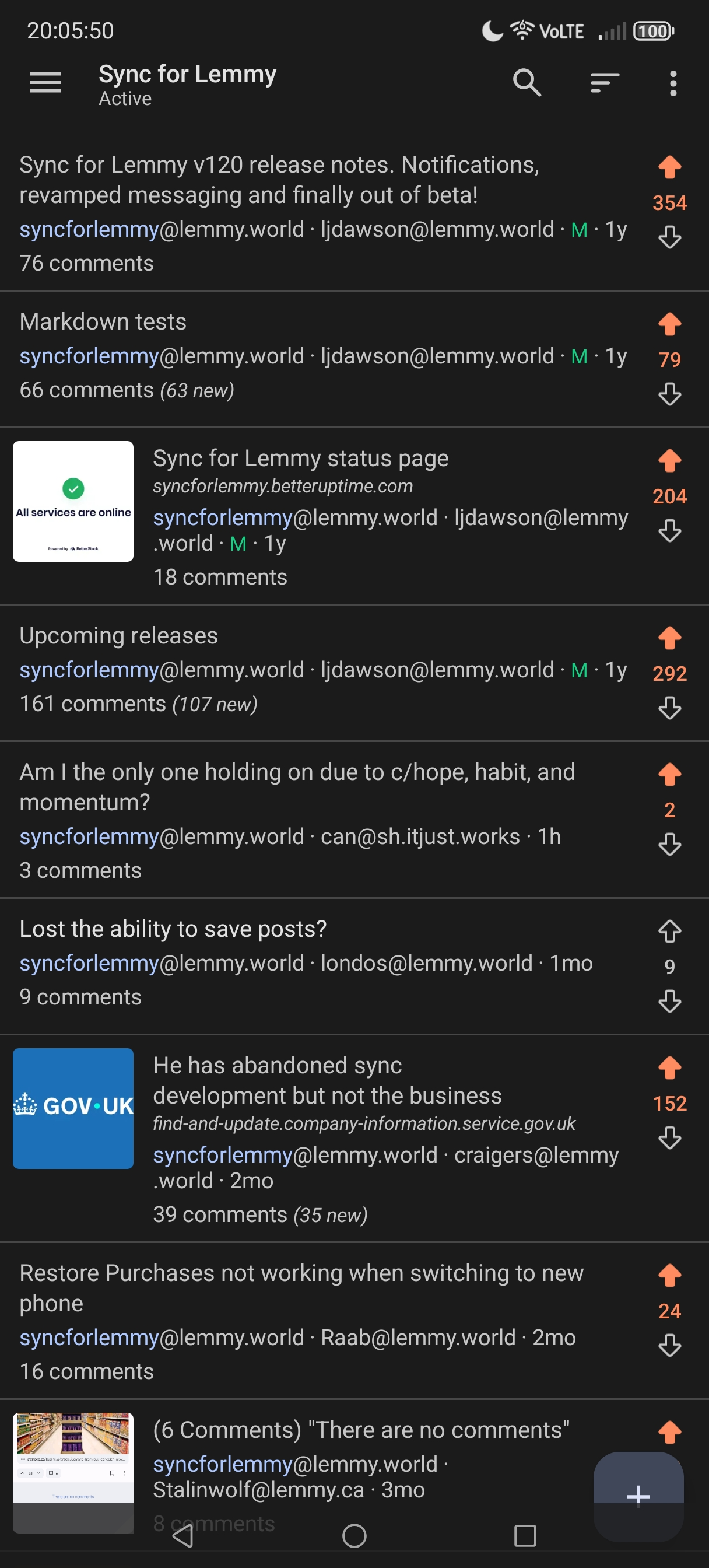Screen dimensions: 709x1568
Task: Create a new post with plus button
Action: (638, 1495)
